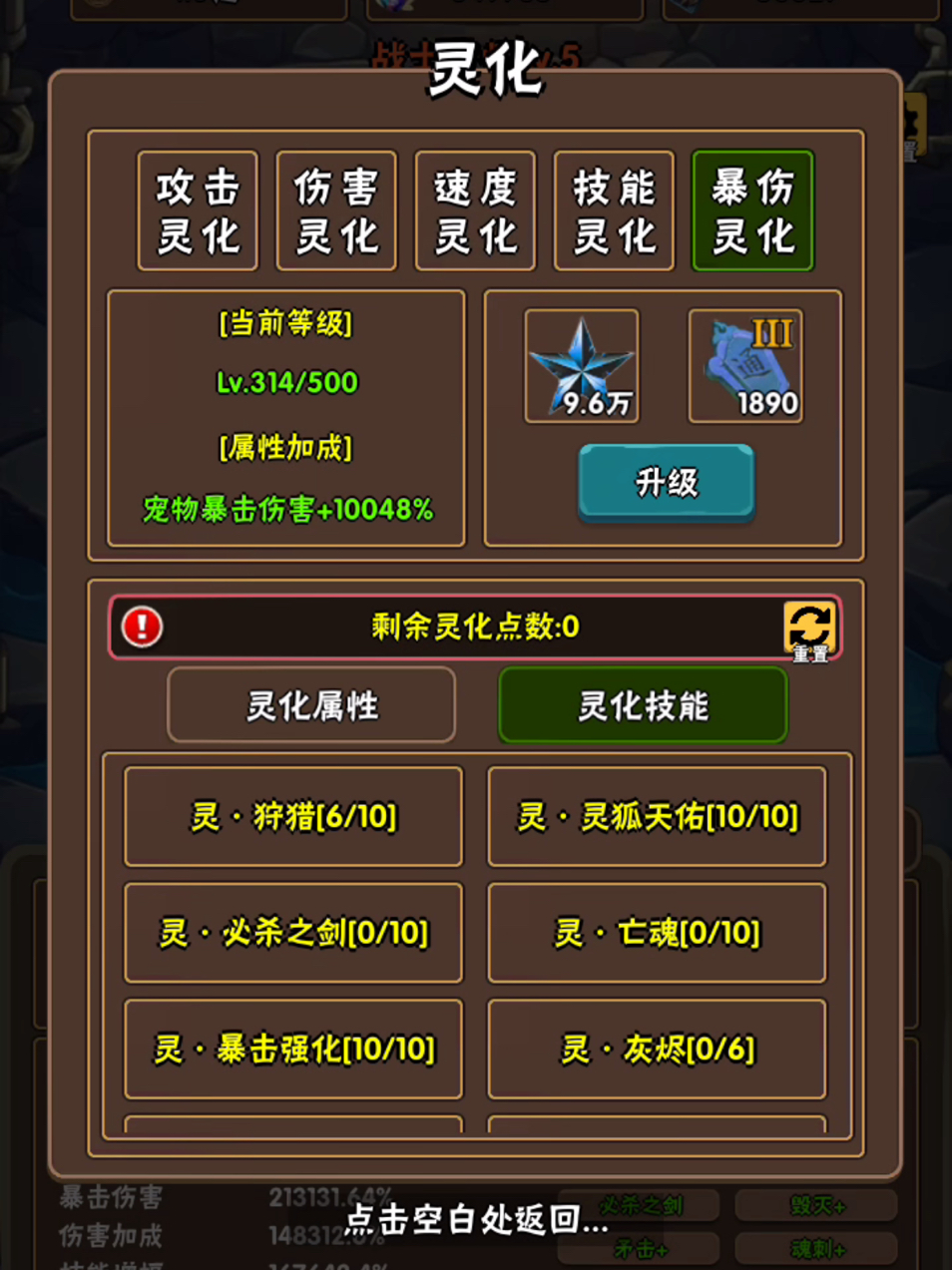Switch to the 攻击灵化 tab
The width and height of the screenshot is (952, 1270).
point(197,210)
